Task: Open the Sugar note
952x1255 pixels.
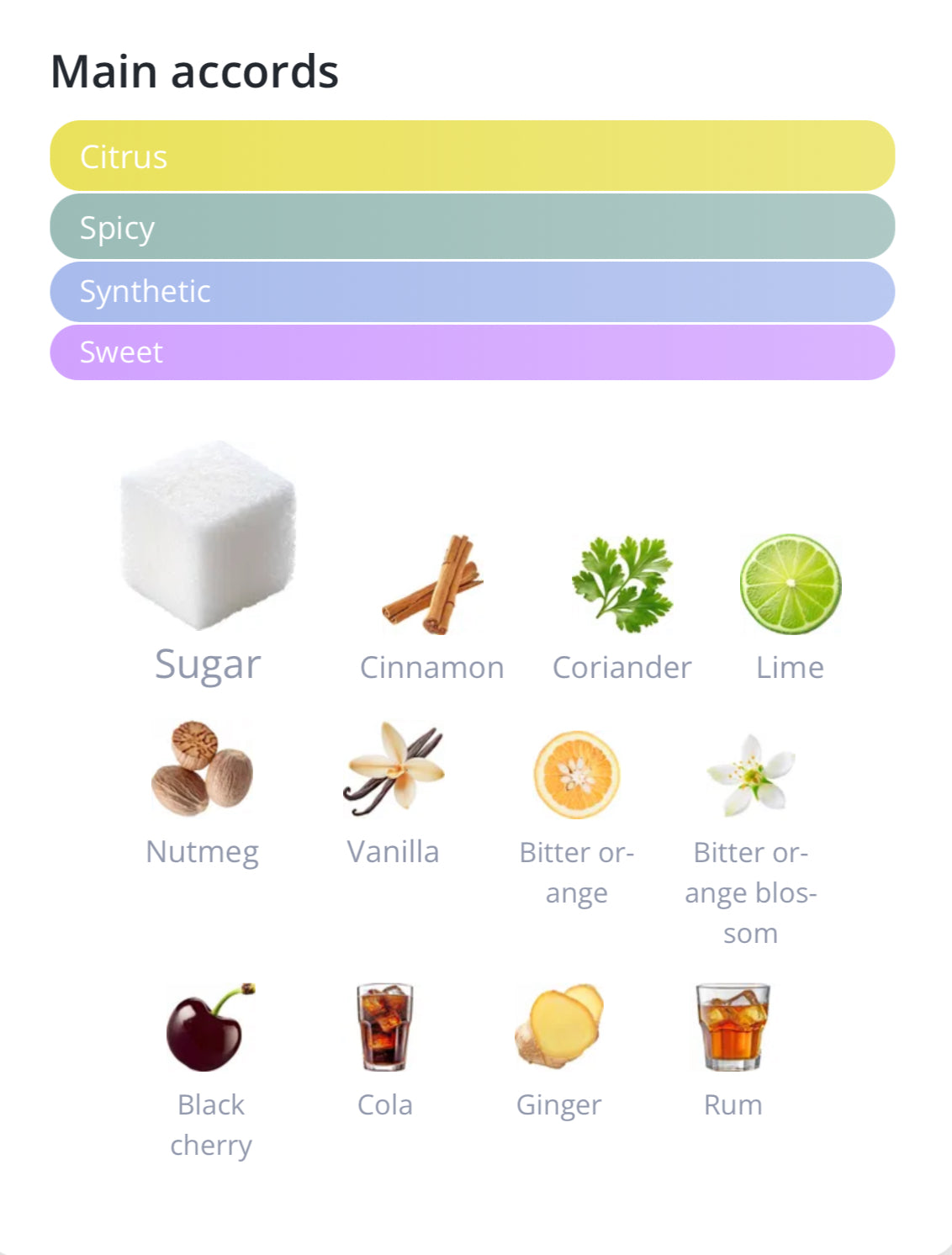Action: tap(208, 538)
